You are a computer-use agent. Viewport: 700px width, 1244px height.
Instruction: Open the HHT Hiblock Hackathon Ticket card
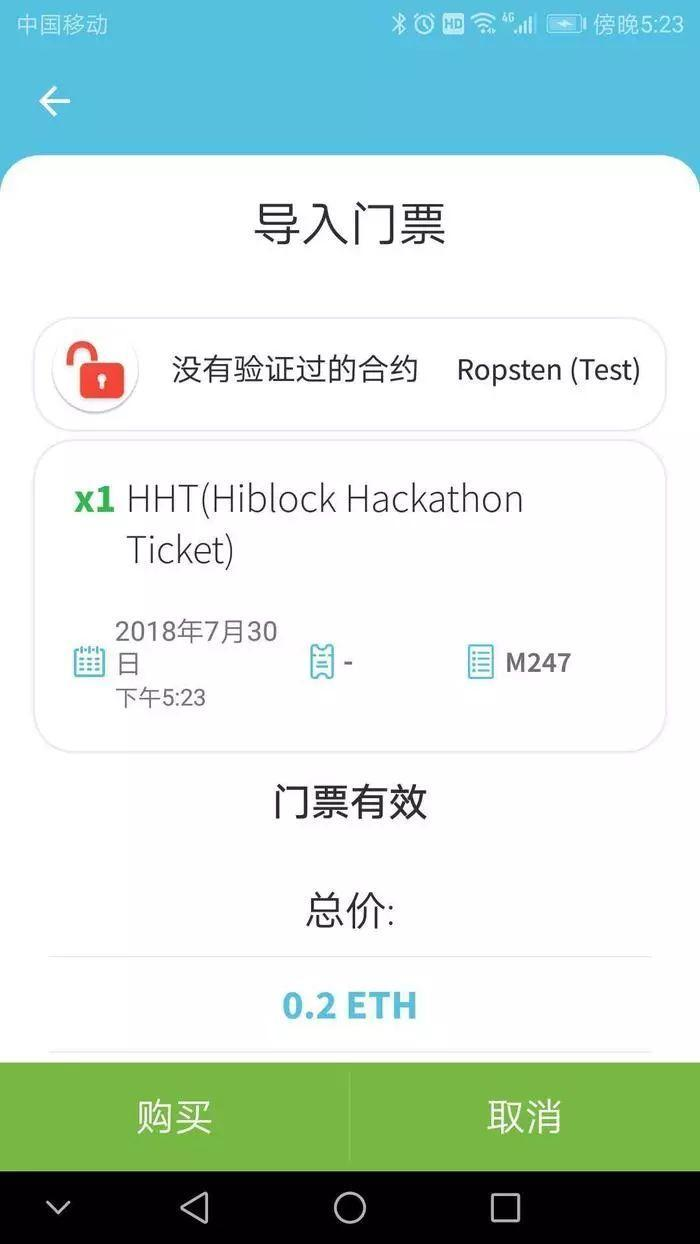coord(349,595)
